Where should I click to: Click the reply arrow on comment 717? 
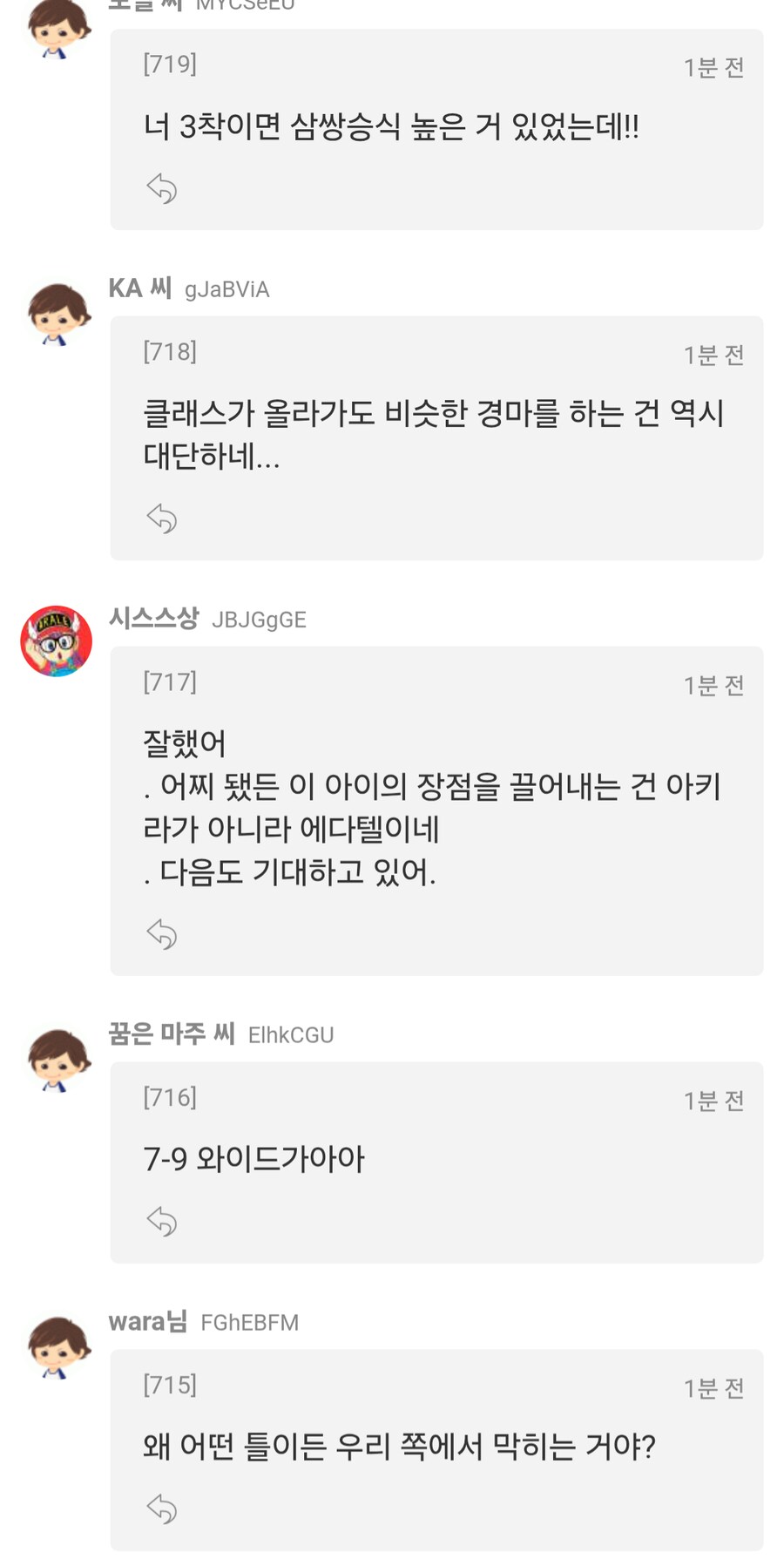162,933
